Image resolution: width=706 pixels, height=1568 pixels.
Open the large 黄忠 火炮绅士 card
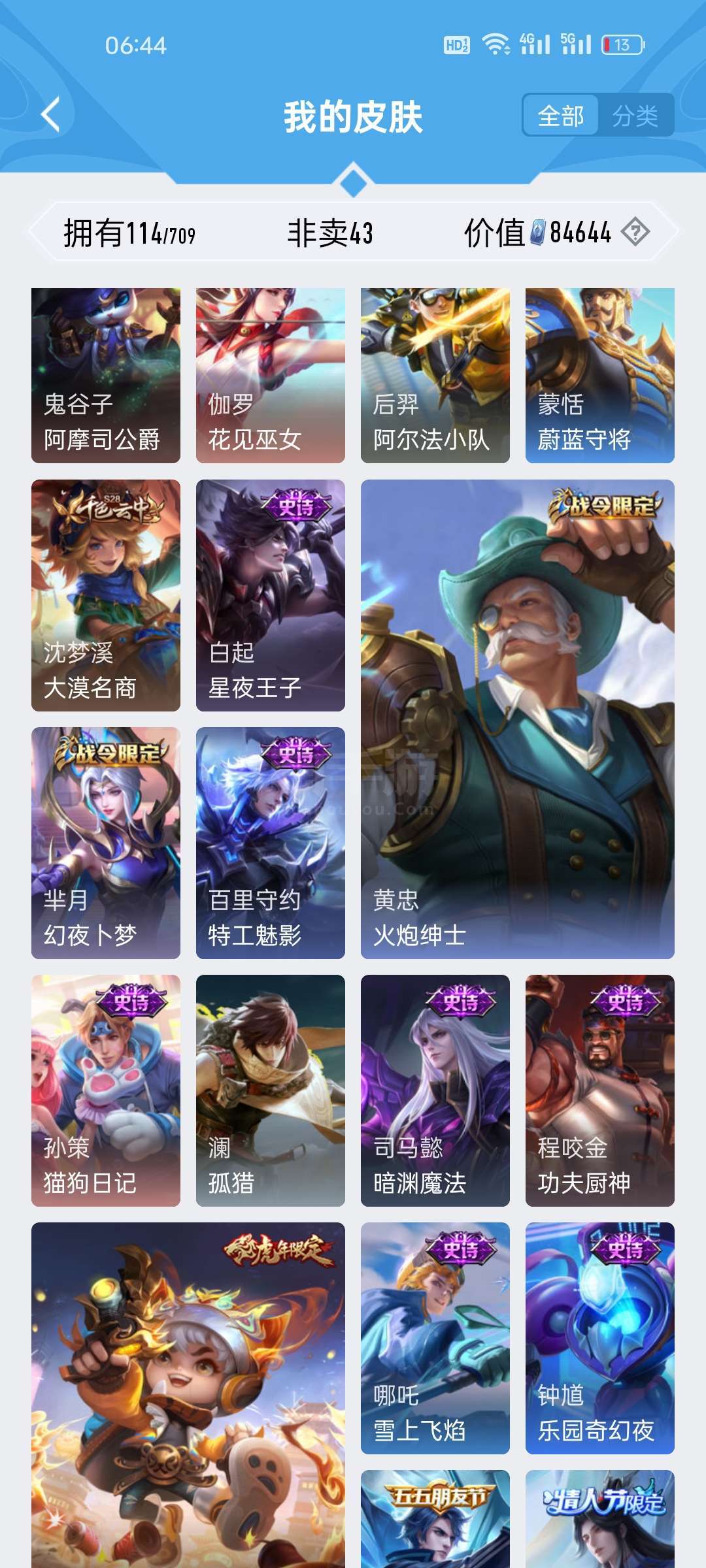518,719
